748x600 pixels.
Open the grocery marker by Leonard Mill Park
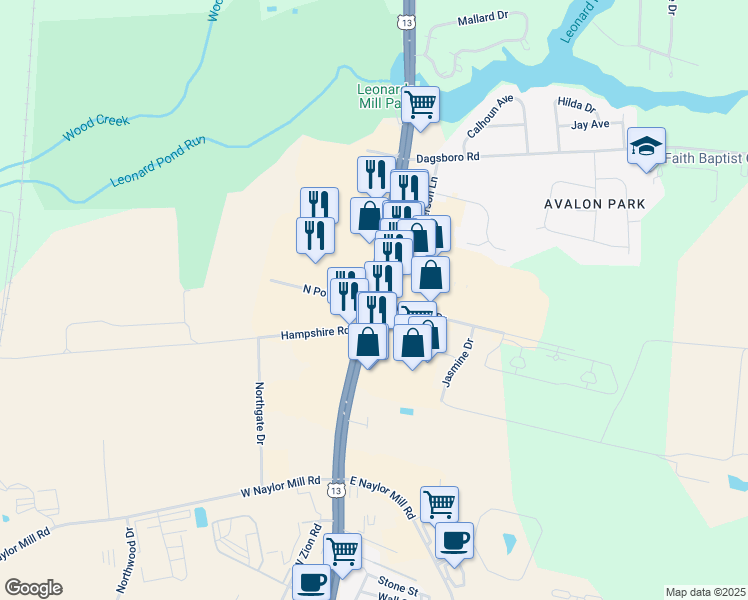(421, 102)
